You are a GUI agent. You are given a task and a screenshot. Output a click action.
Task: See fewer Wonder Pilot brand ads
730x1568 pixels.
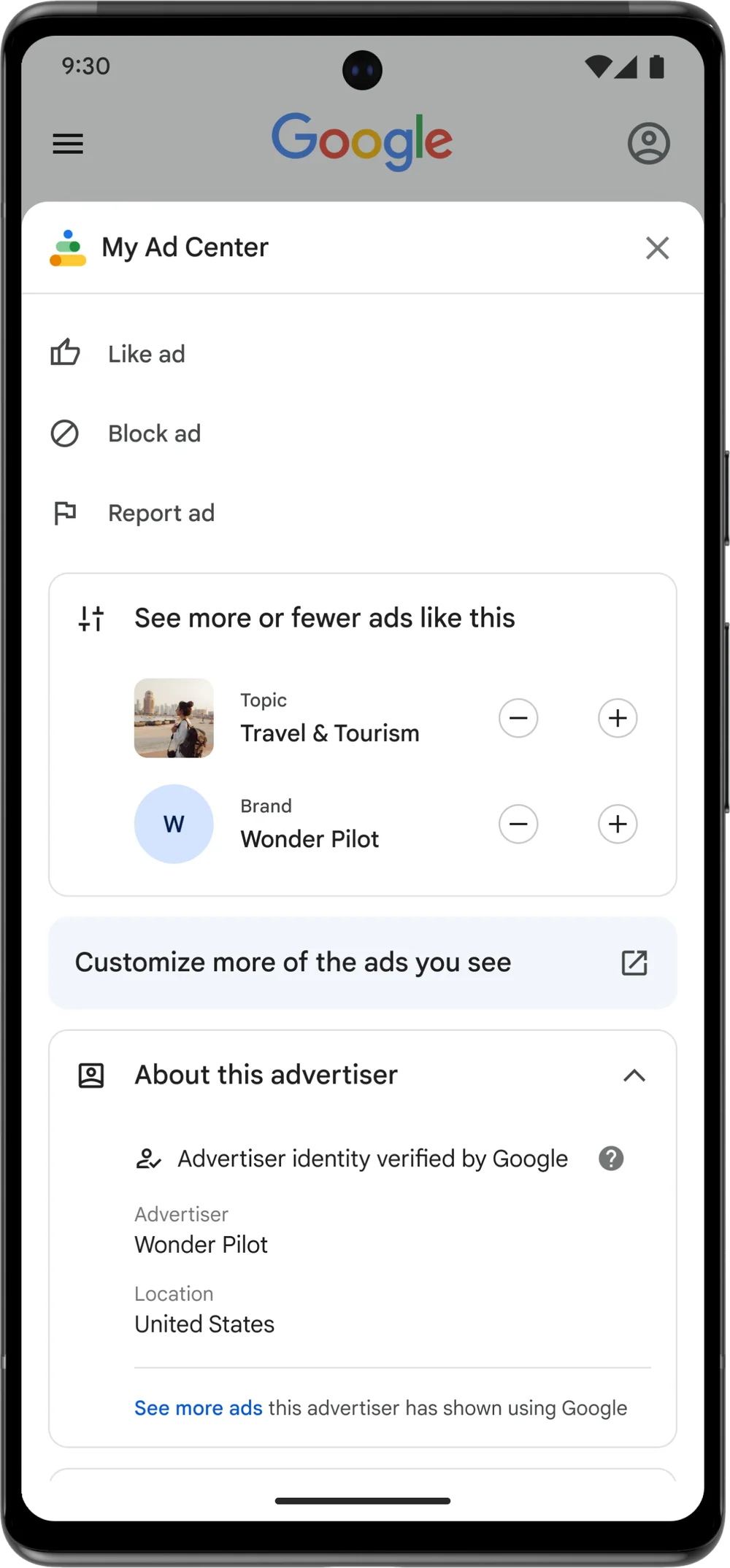tap(518, 824)
